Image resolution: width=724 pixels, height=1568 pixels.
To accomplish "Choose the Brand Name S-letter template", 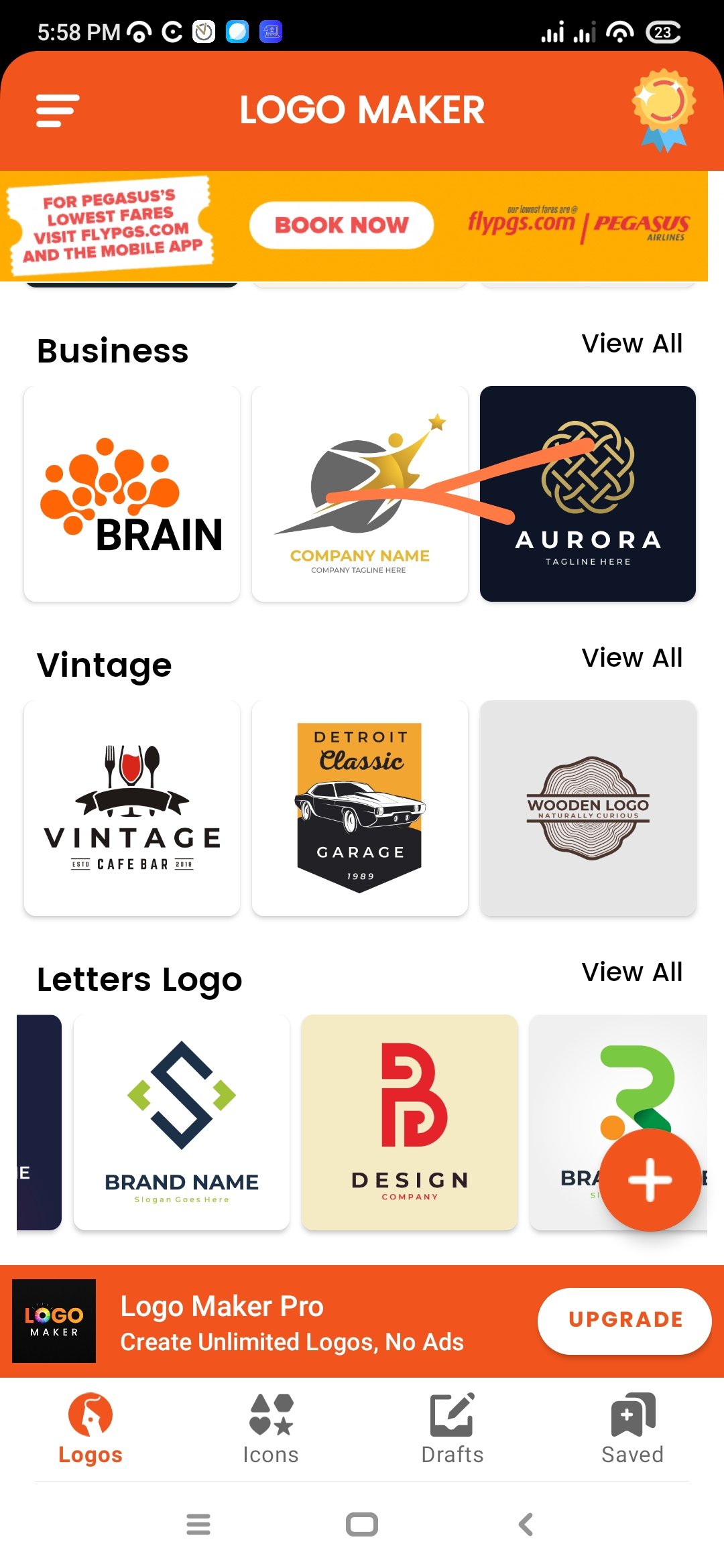I will point(182,1122).
